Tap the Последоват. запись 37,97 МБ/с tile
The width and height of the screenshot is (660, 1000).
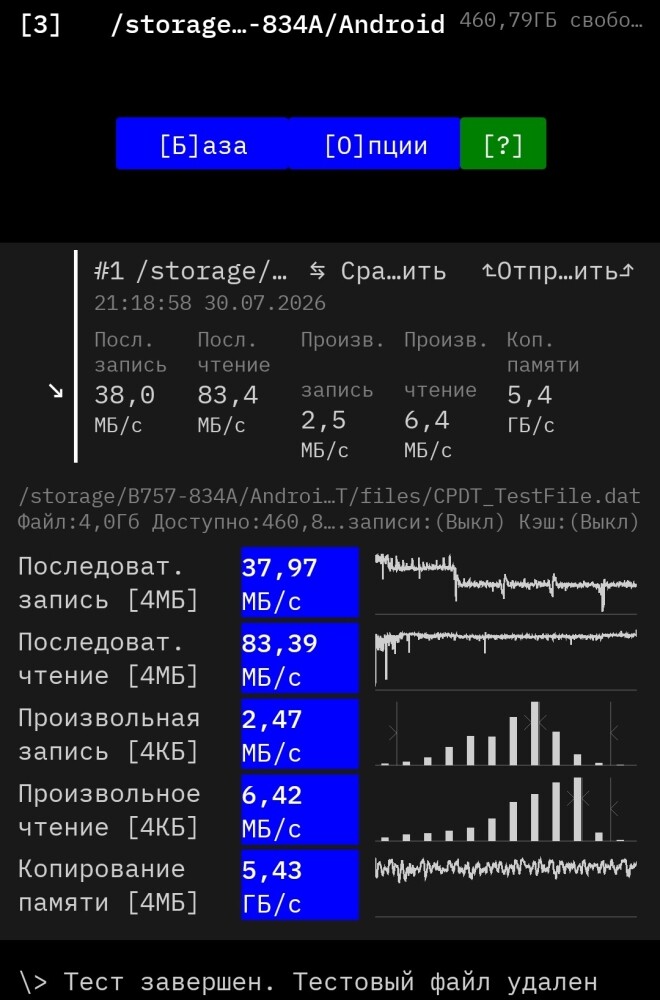pos(300,582)
